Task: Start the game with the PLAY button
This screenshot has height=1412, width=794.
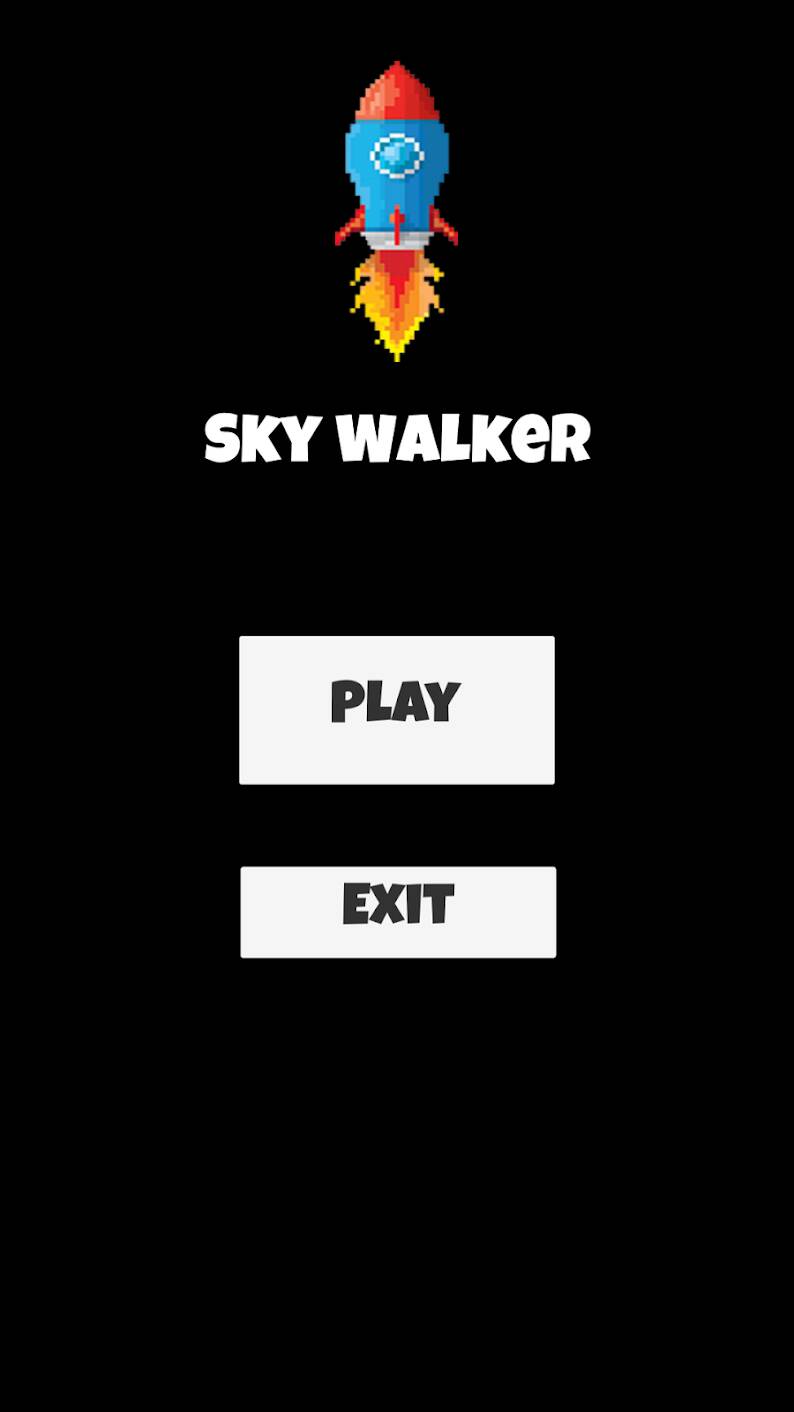Action: (397, 710)
